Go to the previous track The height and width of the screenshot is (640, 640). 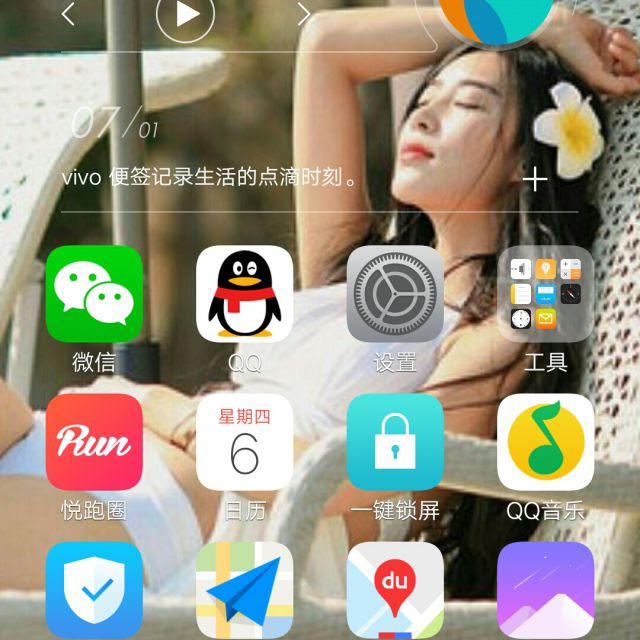click(68, 14)
